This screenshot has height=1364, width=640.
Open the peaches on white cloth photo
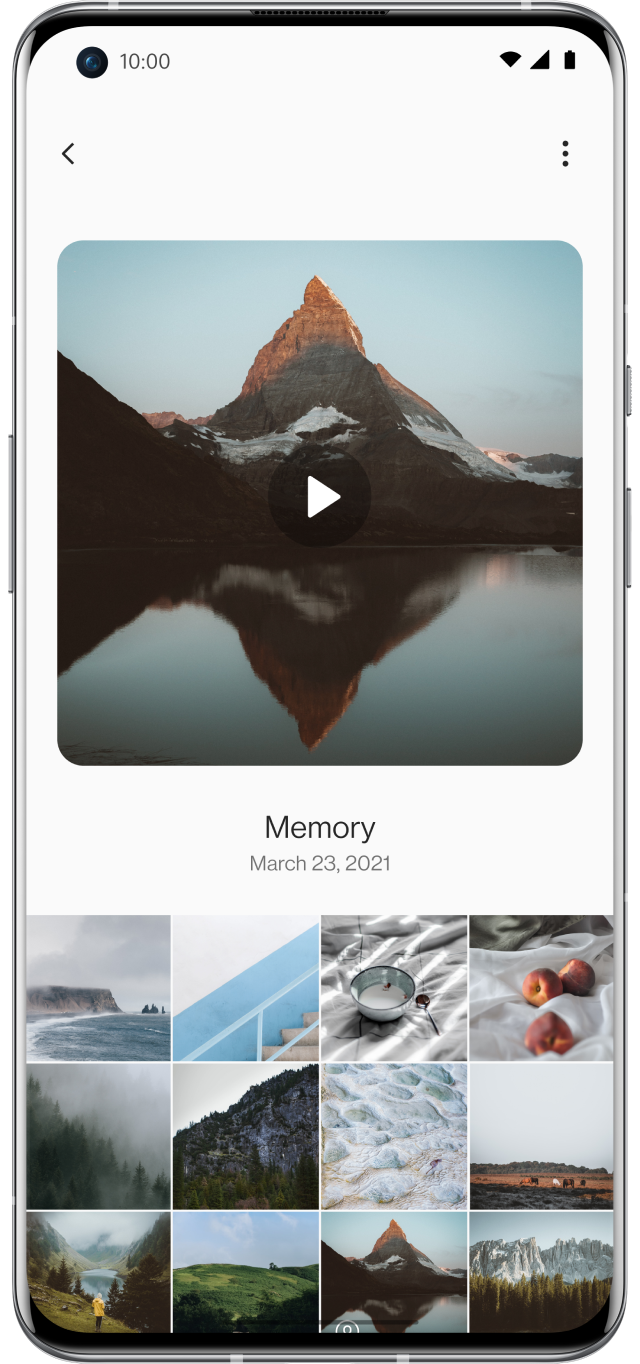point(541,988)
